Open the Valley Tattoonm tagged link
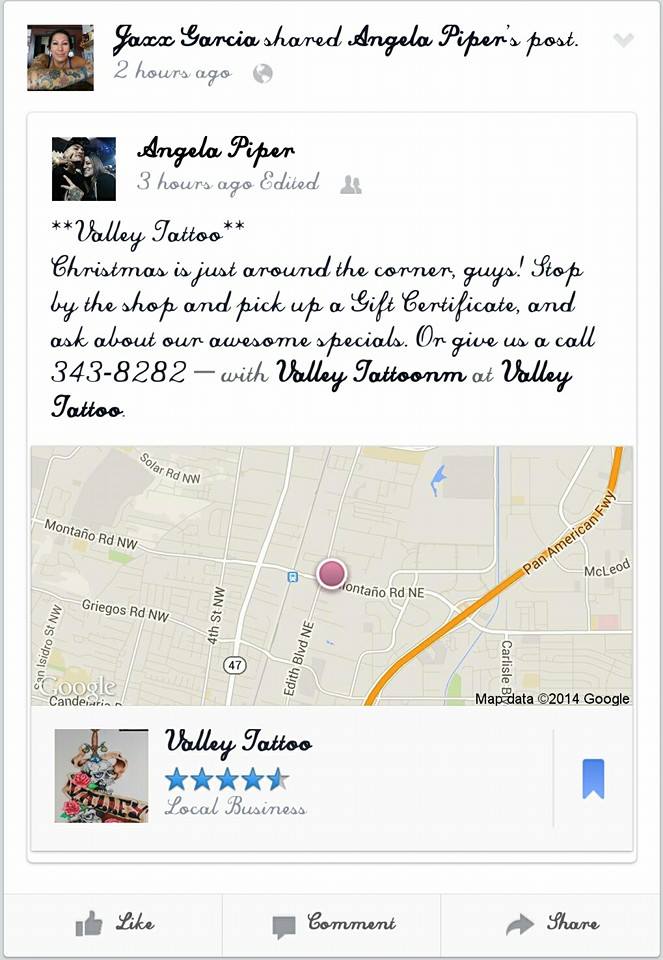 click(370, 375)
